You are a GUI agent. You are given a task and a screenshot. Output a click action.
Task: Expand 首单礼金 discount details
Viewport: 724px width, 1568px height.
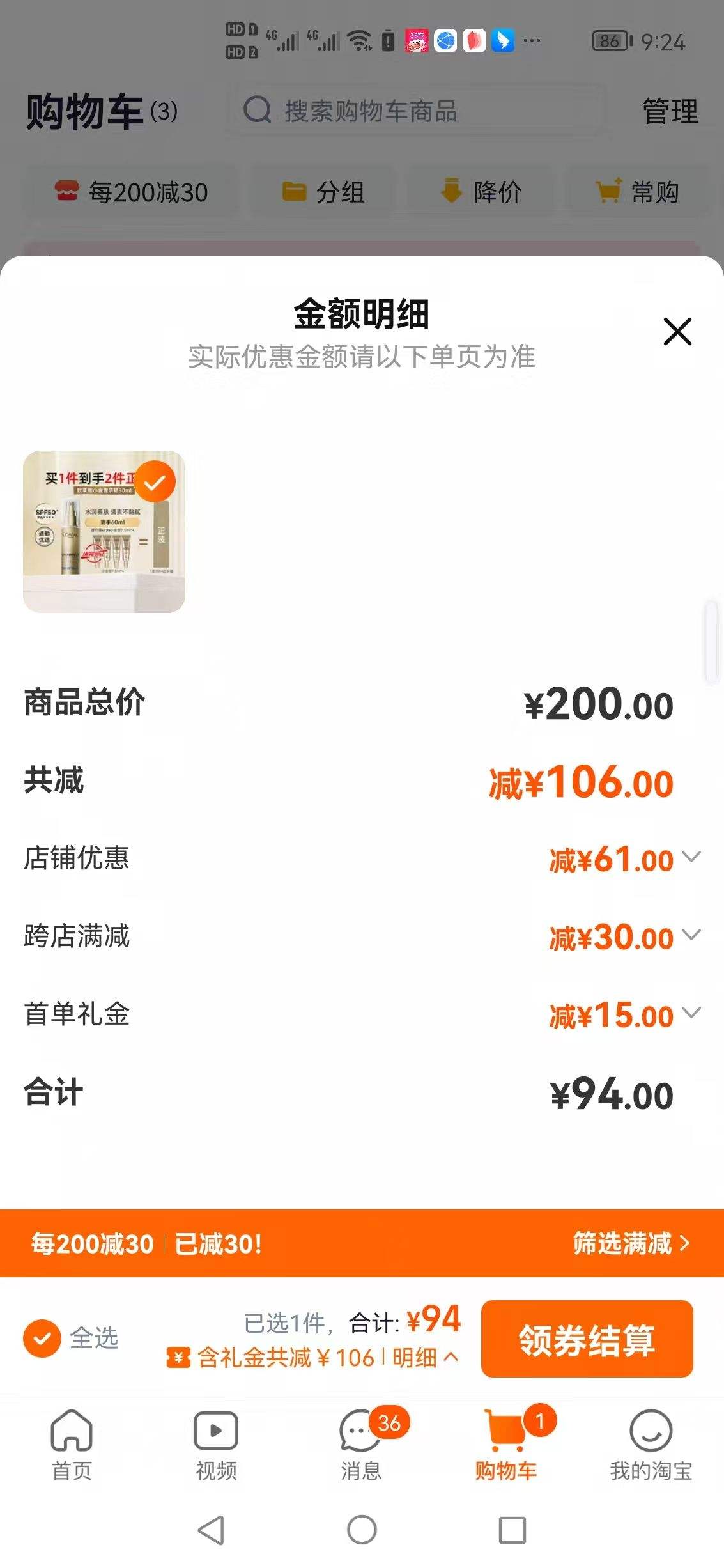pyautogui.click(x=692, y=1015)
